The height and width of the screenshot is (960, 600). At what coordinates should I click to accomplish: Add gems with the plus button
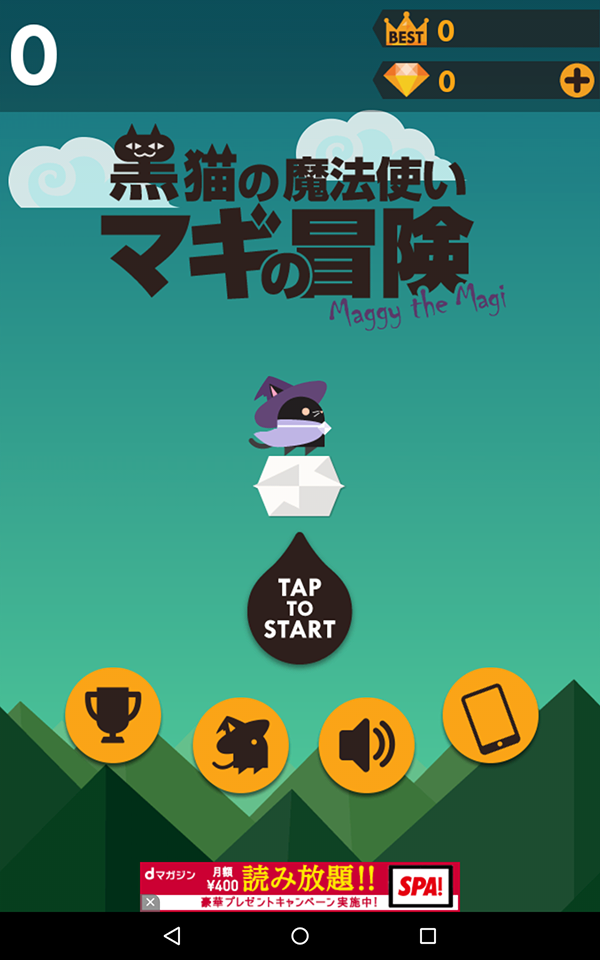pyautogui.click(x=576, y=81)
